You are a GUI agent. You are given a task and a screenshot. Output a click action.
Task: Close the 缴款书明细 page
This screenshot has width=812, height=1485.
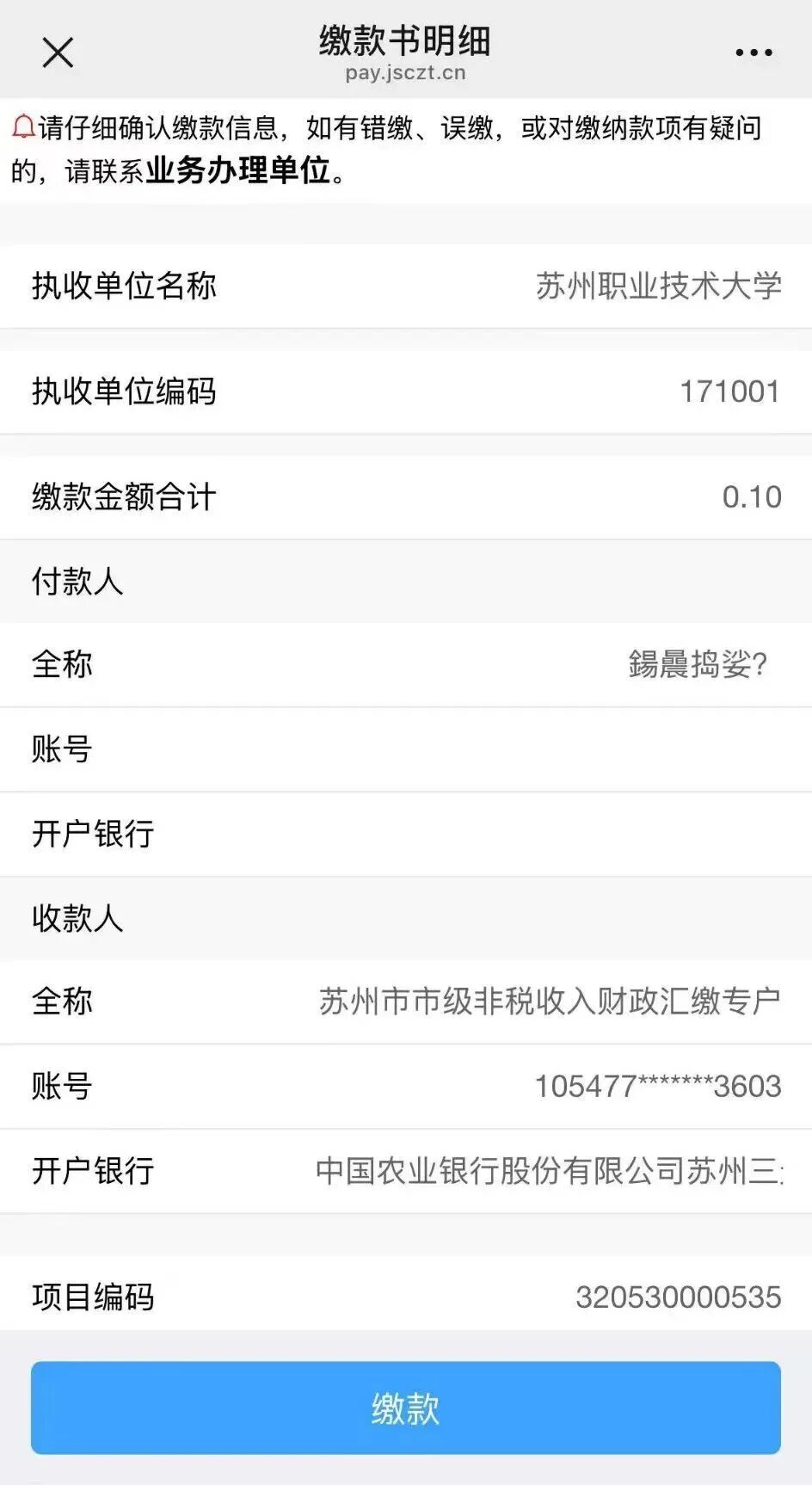[58, 52]
